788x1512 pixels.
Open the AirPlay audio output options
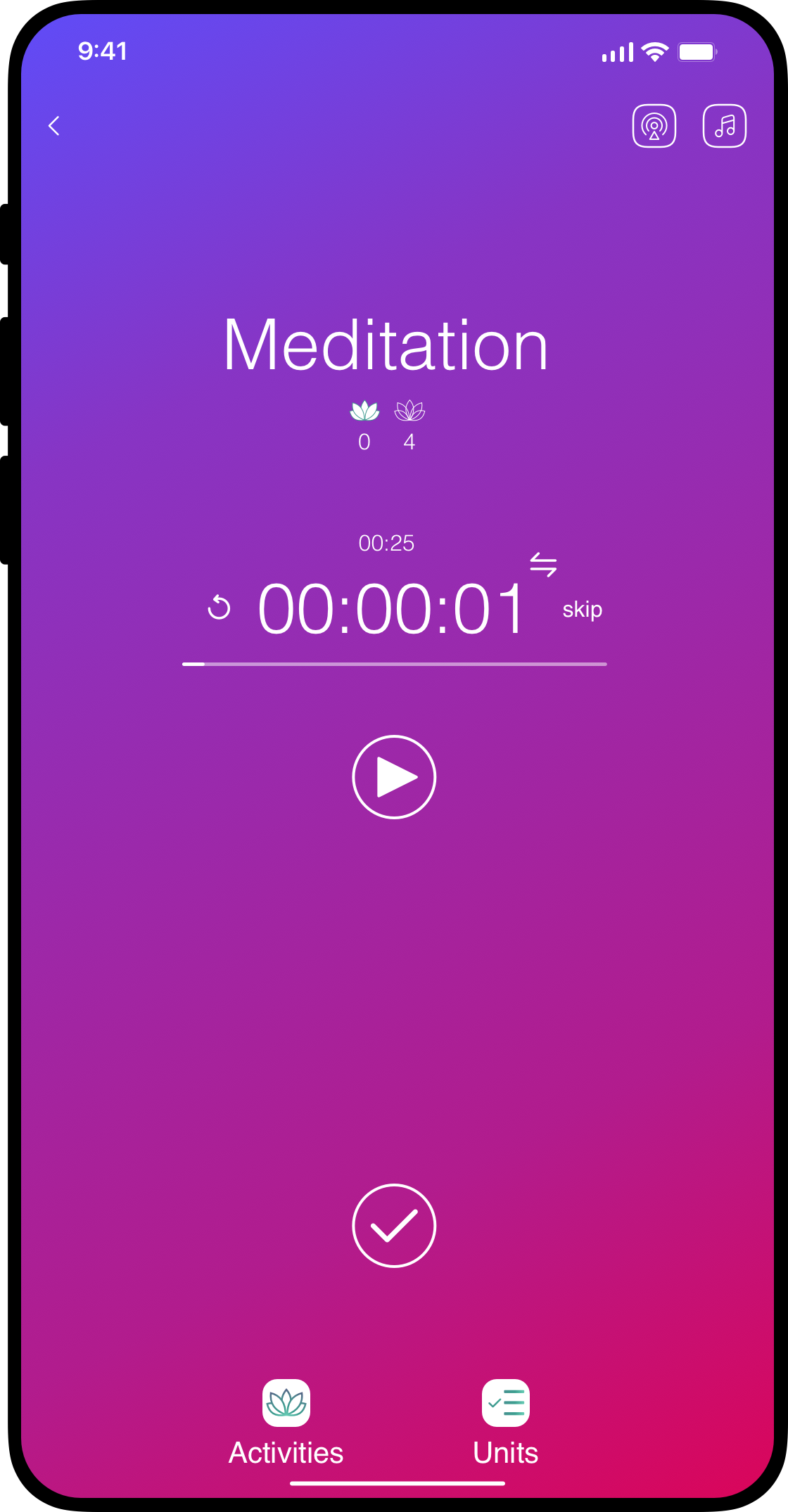point(654,126)
